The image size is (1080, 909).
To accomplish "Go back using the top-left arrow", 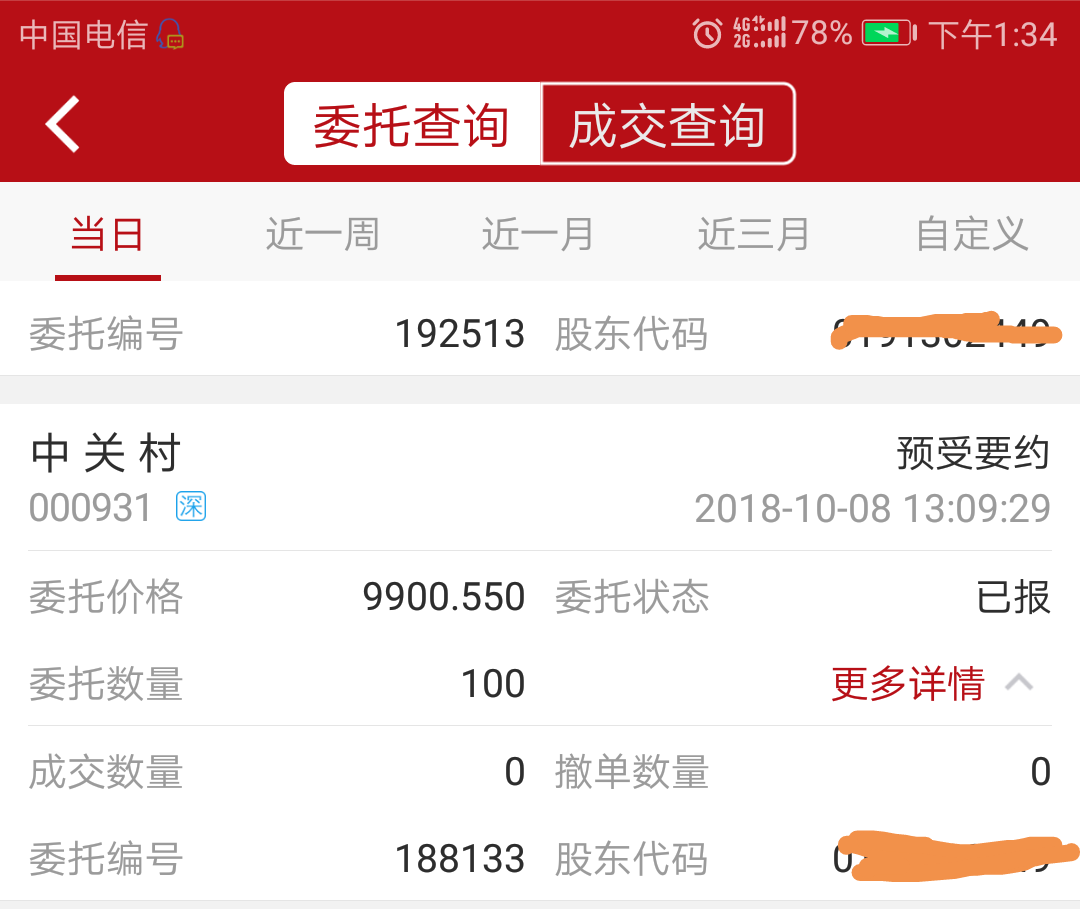I will point(63,124).
